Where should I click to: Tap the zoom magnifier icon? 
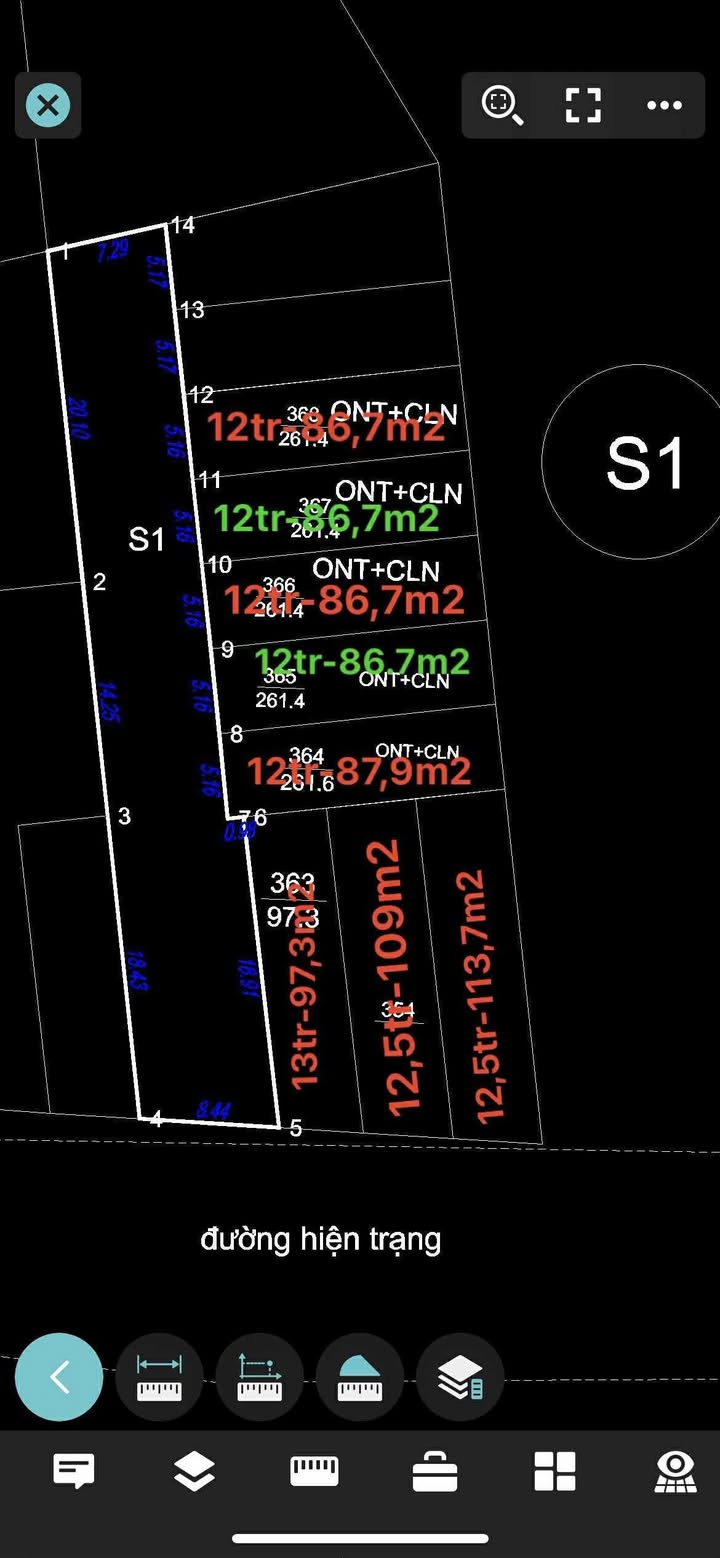tap(502, 105)
